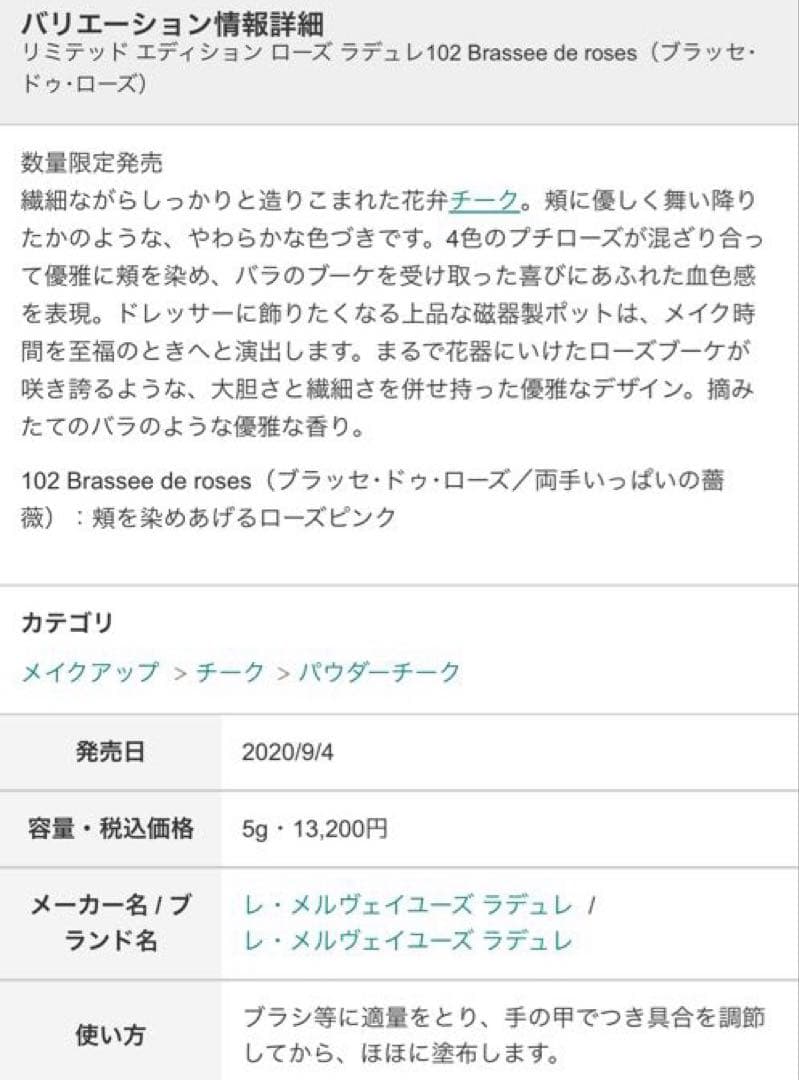Select the release date 2020/9/4 value
This screenshot has width=799, height=1080.
[x=288, y=754]
